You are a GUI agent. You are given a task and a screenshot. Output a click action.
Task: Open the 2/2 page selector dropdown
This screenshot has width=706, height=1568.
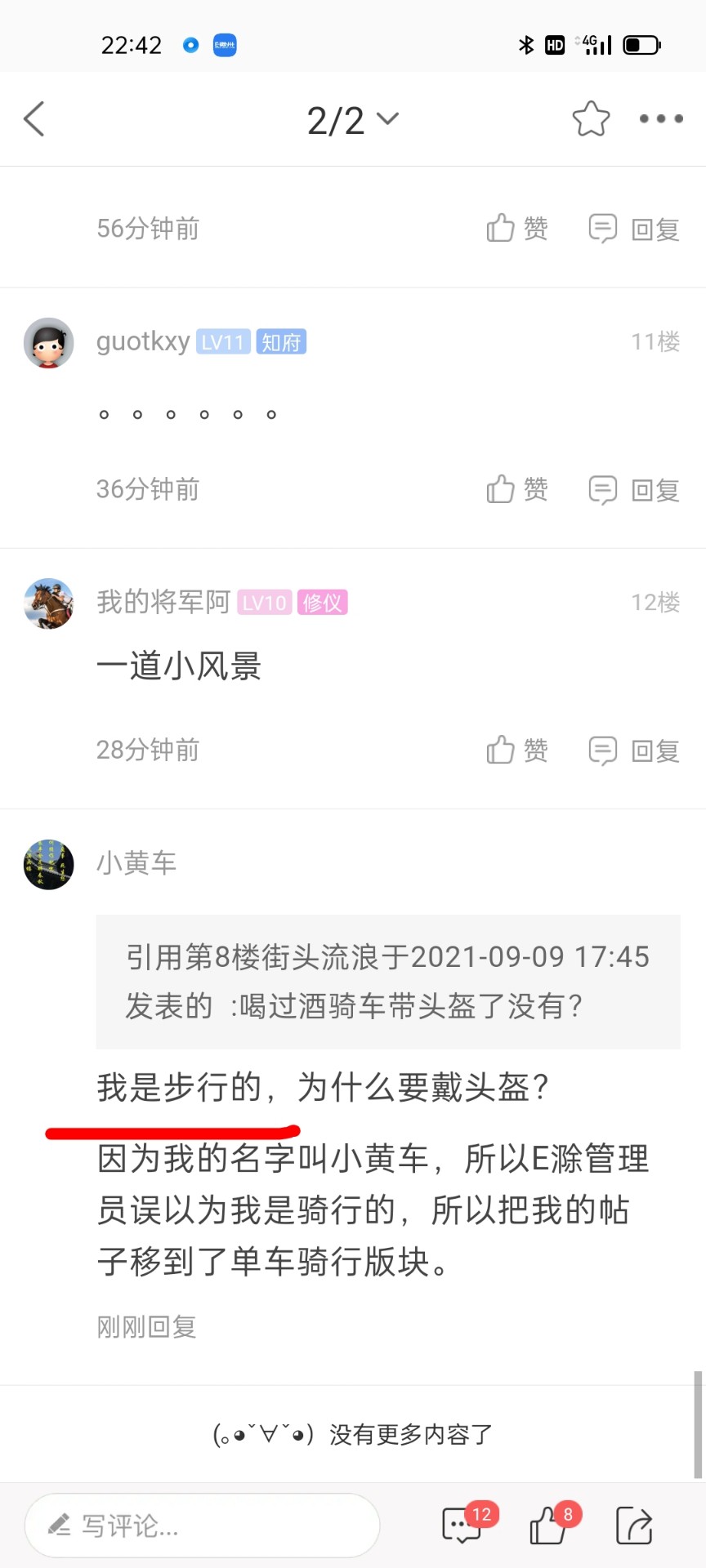click(x=352, y=120)
